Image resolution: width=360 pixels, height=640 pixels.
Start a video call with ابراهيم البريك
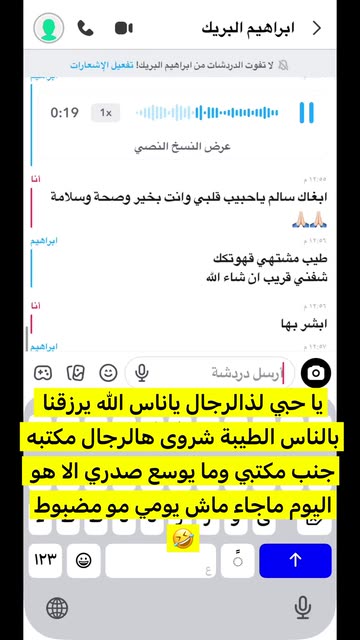pyautogui.click(x=124, y=28)
